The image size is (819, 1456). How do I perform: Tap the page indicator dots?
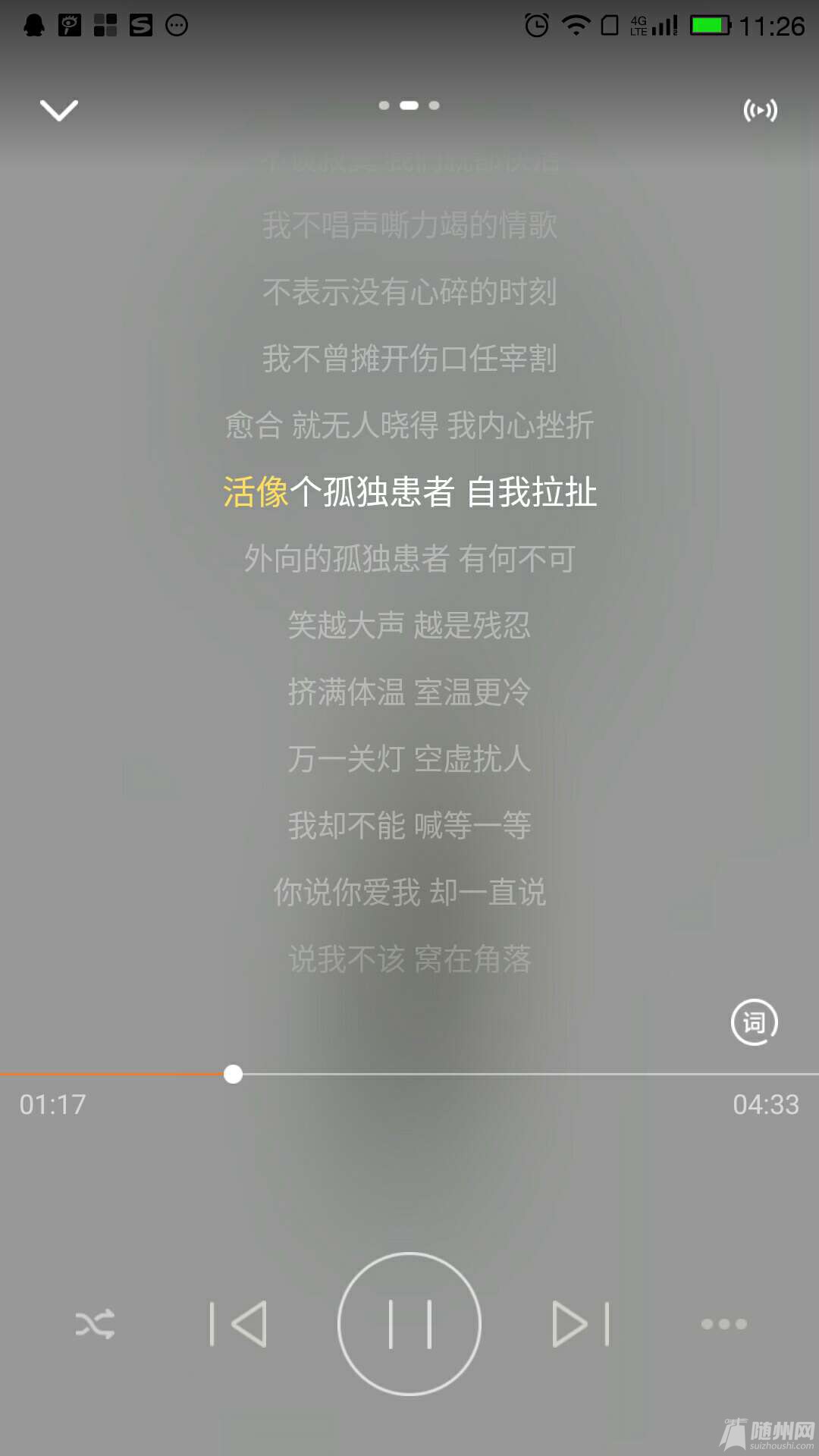409,105
